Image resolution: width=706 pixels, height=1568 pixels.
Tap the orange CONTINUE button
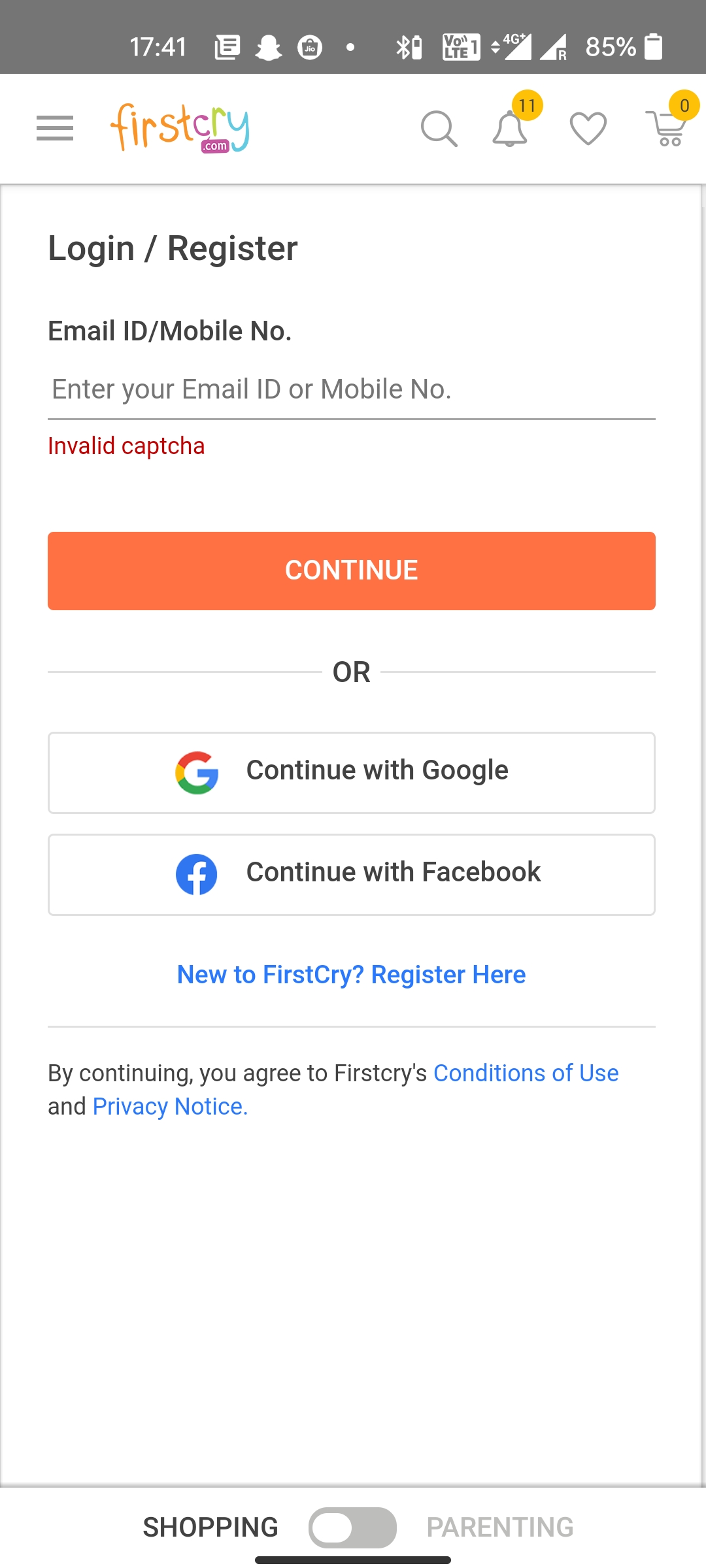pyautogui.click(x=352, y=571)
